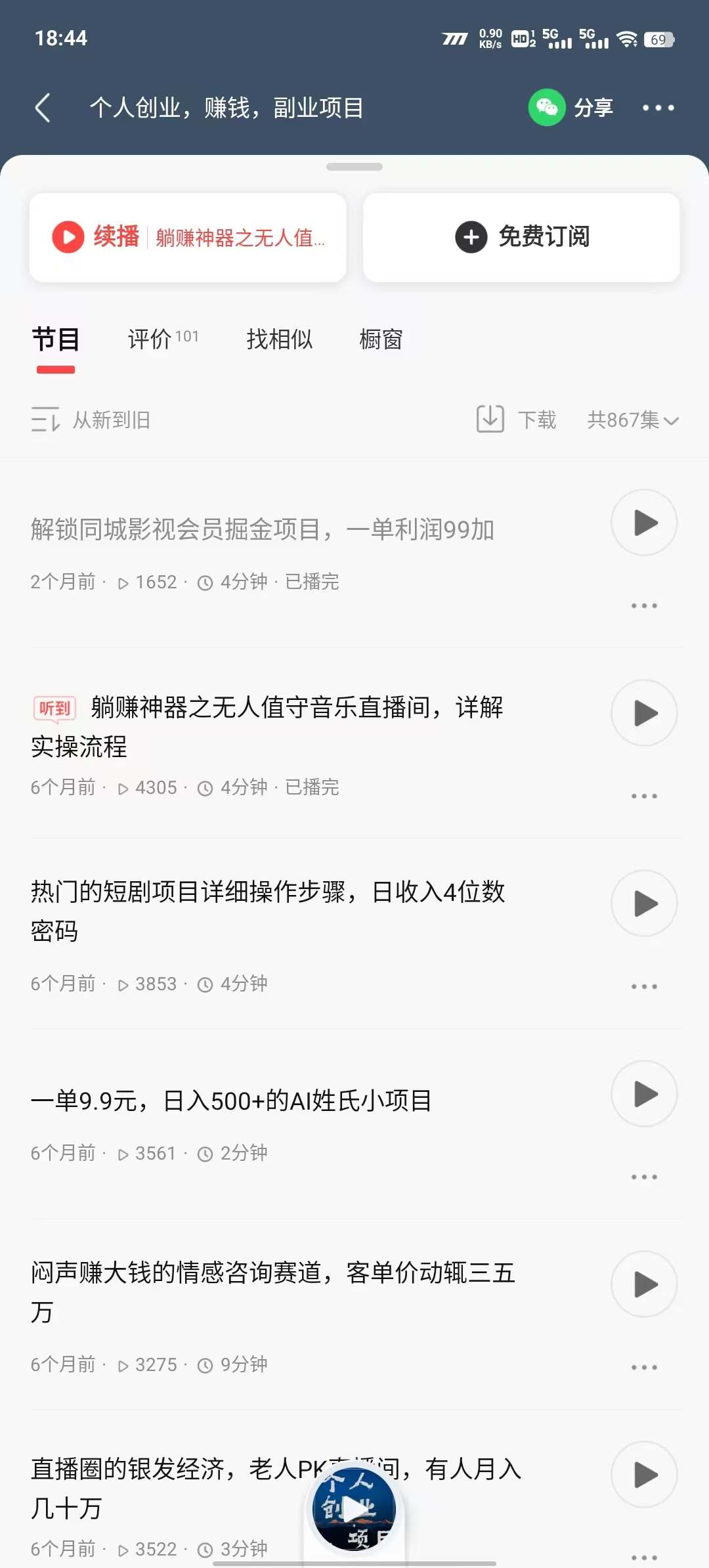This screenshot has height=1568, width=709.
Task: Subscribe via the 免费订阅 button
Action: tap(521, 237)
